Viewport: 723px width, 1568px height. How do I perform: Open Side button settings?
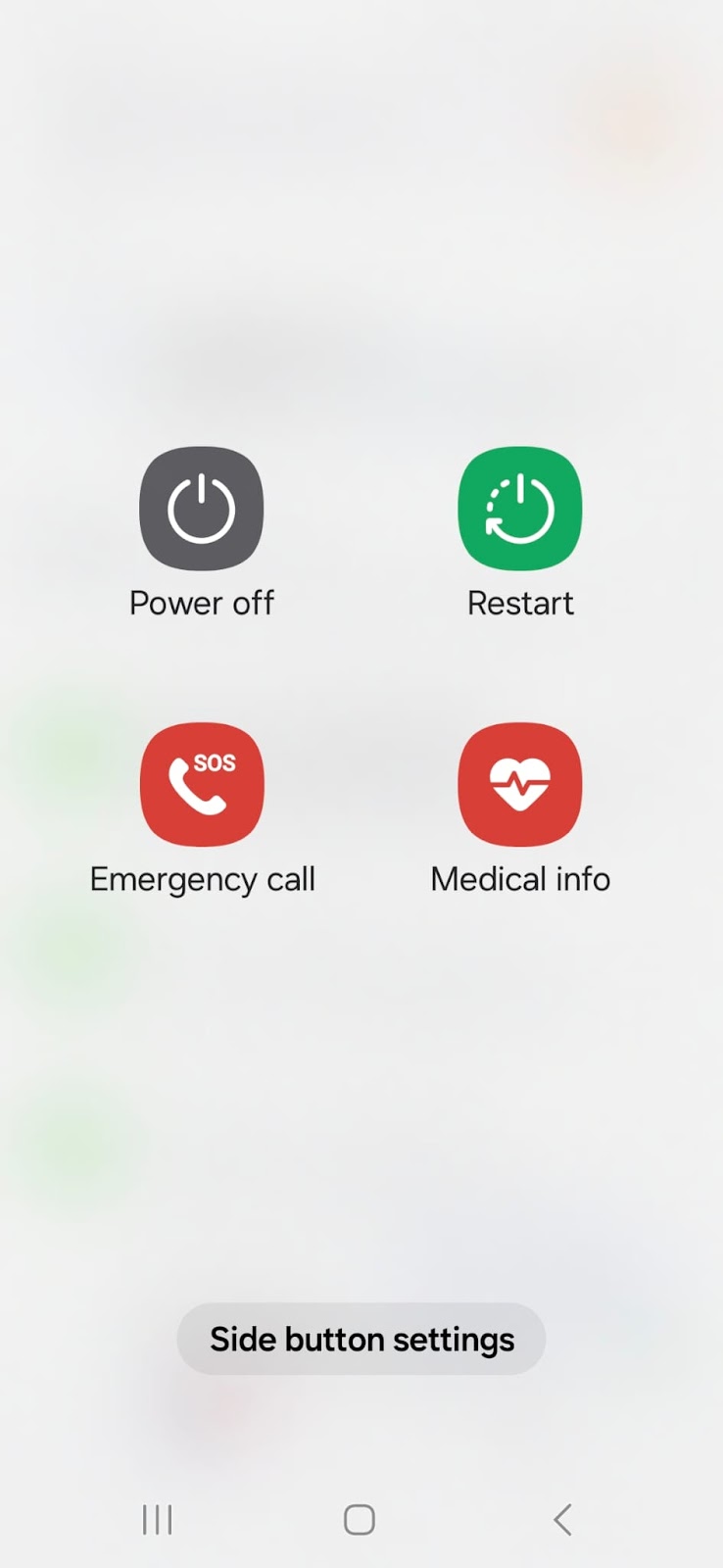(361, 1339)
